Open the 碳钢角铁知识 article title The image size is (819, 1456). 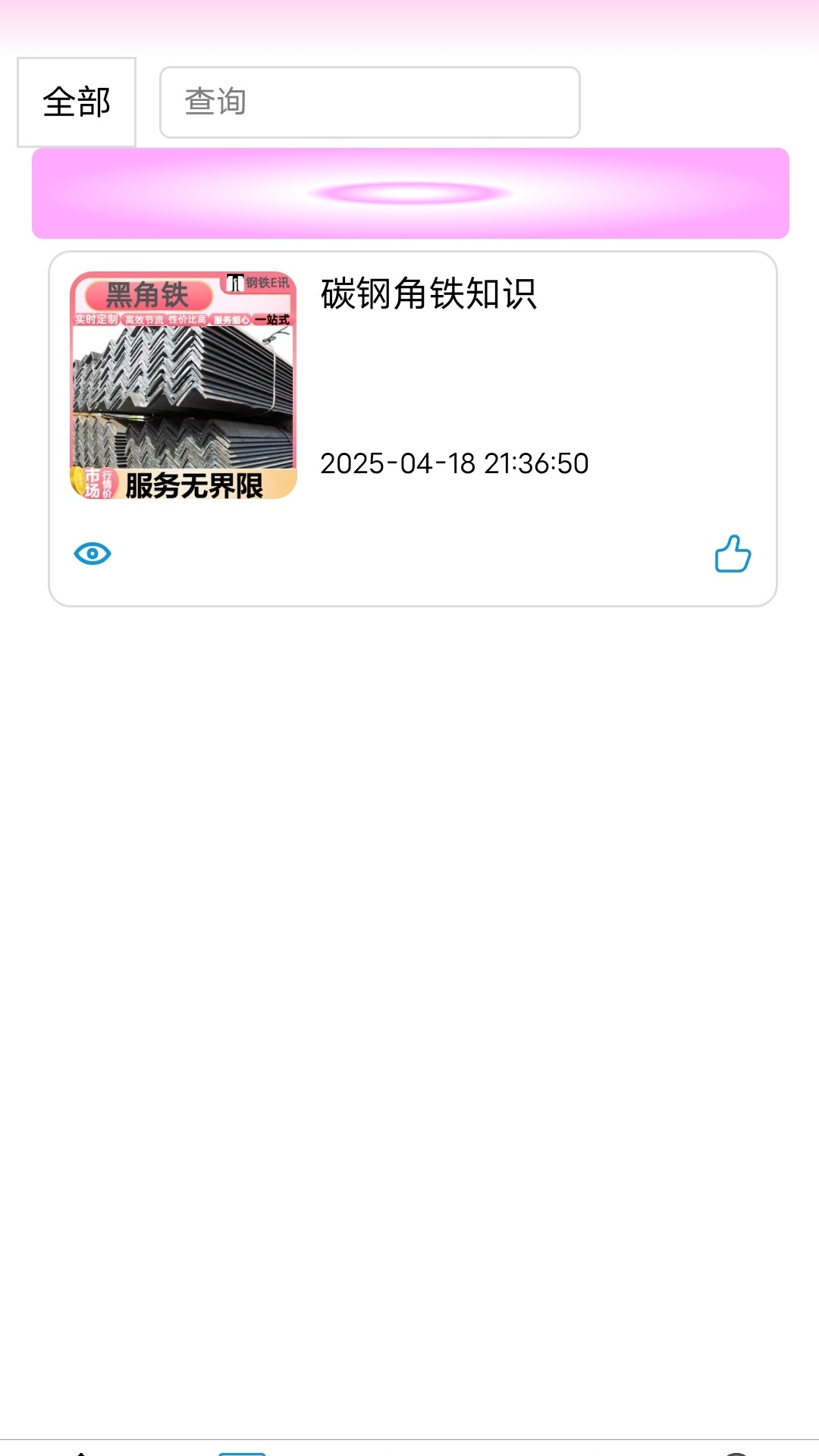[x=429, y=297]
